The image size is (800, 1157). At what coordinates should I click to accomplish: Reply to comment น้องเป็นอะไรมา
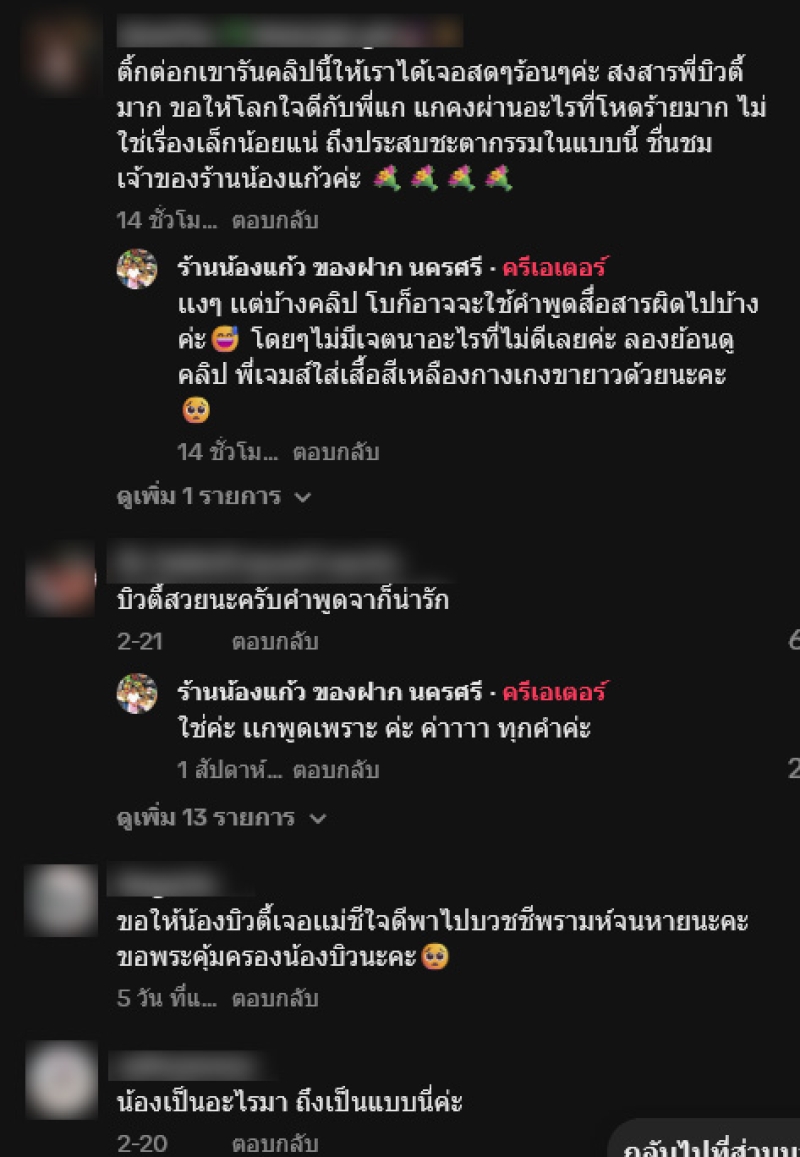point(274,1143)
